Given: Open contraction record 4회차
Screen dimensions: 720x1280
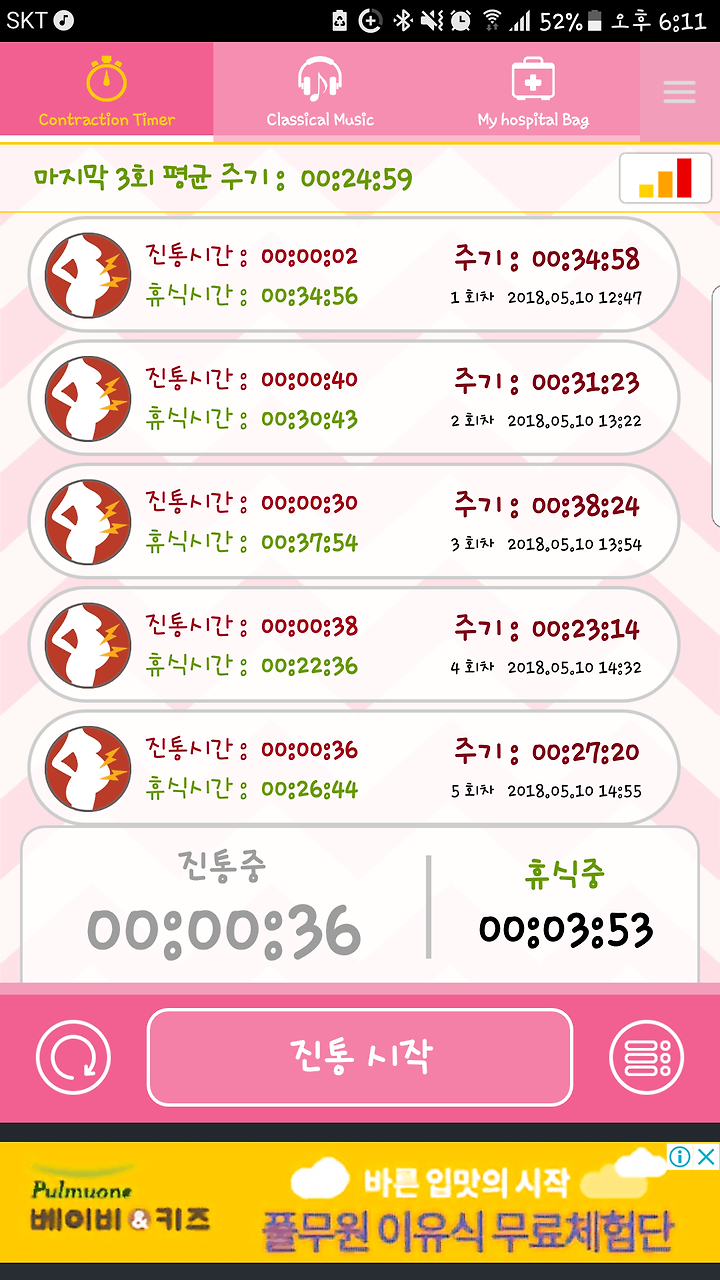Looking at the screenshot, I should (x=353, y=644).
